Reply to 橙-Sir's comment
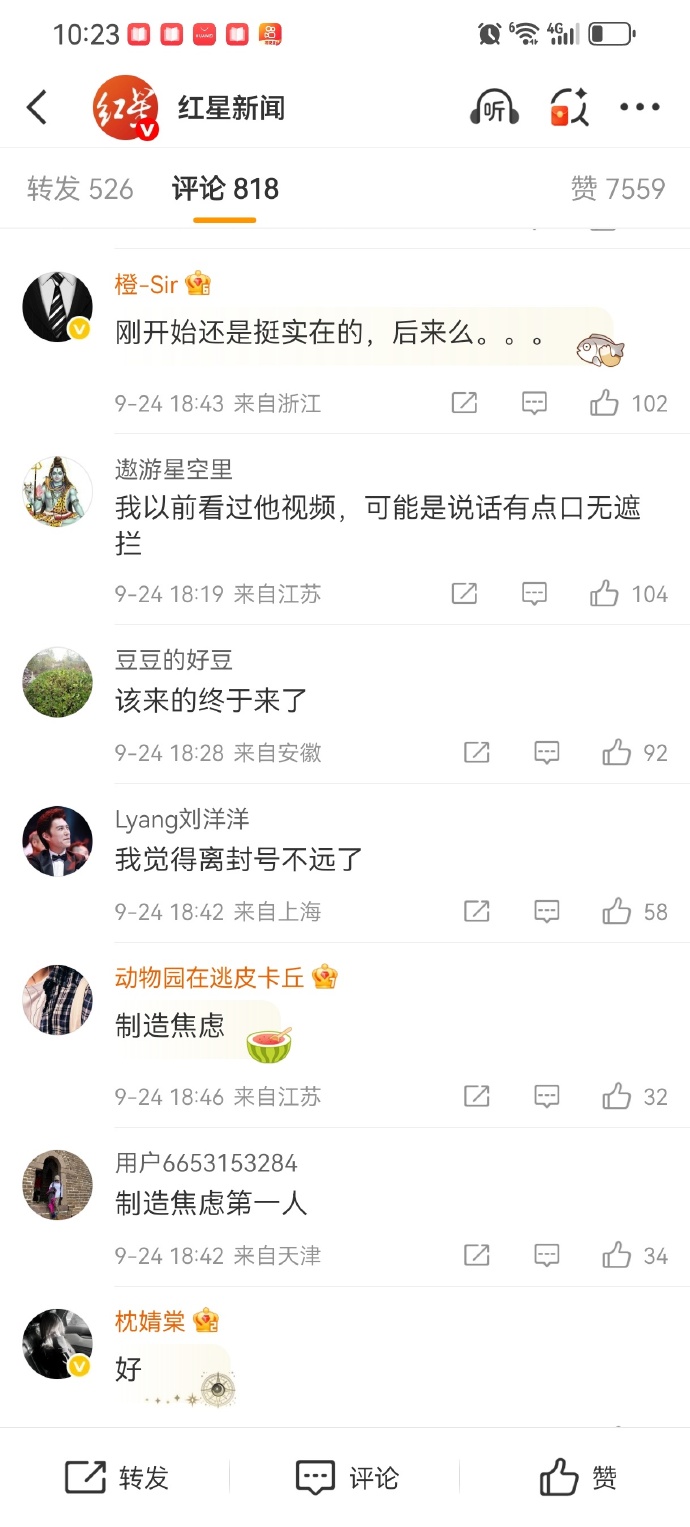 [535, 403]
